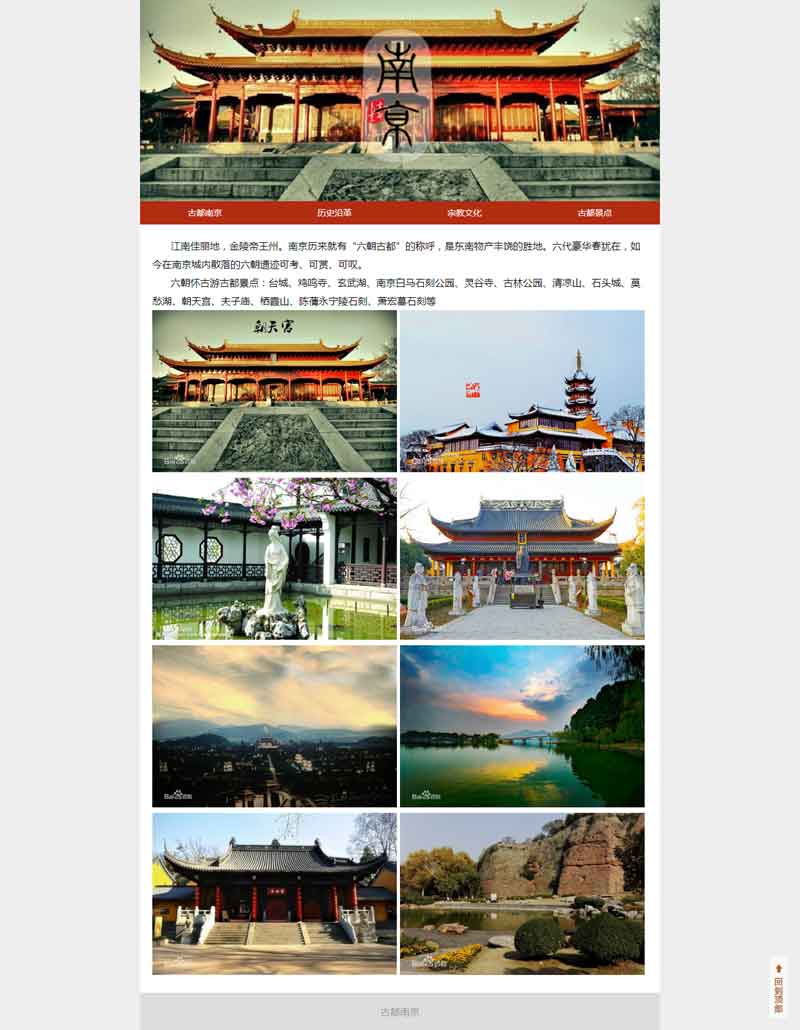View the pagoda temple photo in snow
800x1030 pixels.
pyautogui.click(x=522, y=391)
